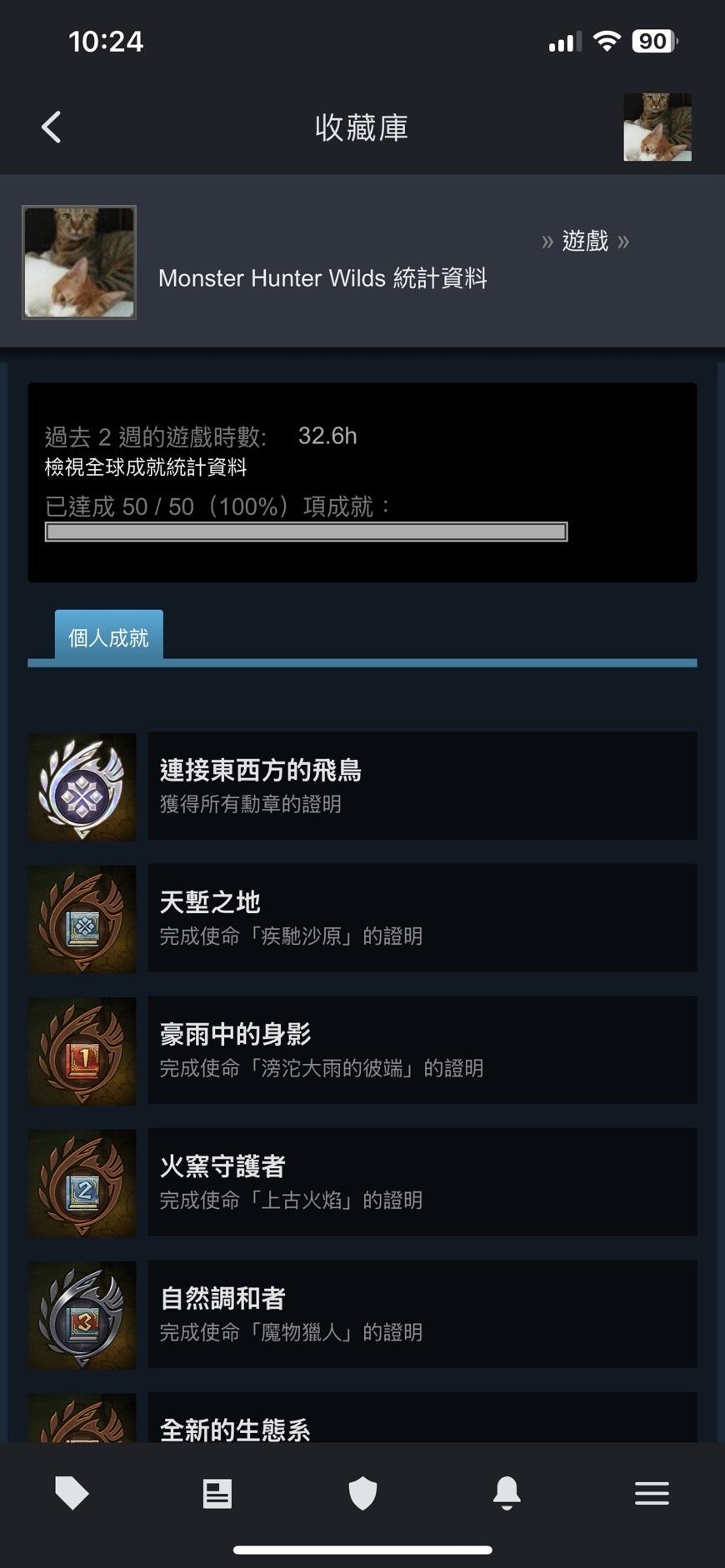Viewport: 725px width, 1568px height.
Task: Open the Steam Guard shield tab
Action: point(362,1493)
